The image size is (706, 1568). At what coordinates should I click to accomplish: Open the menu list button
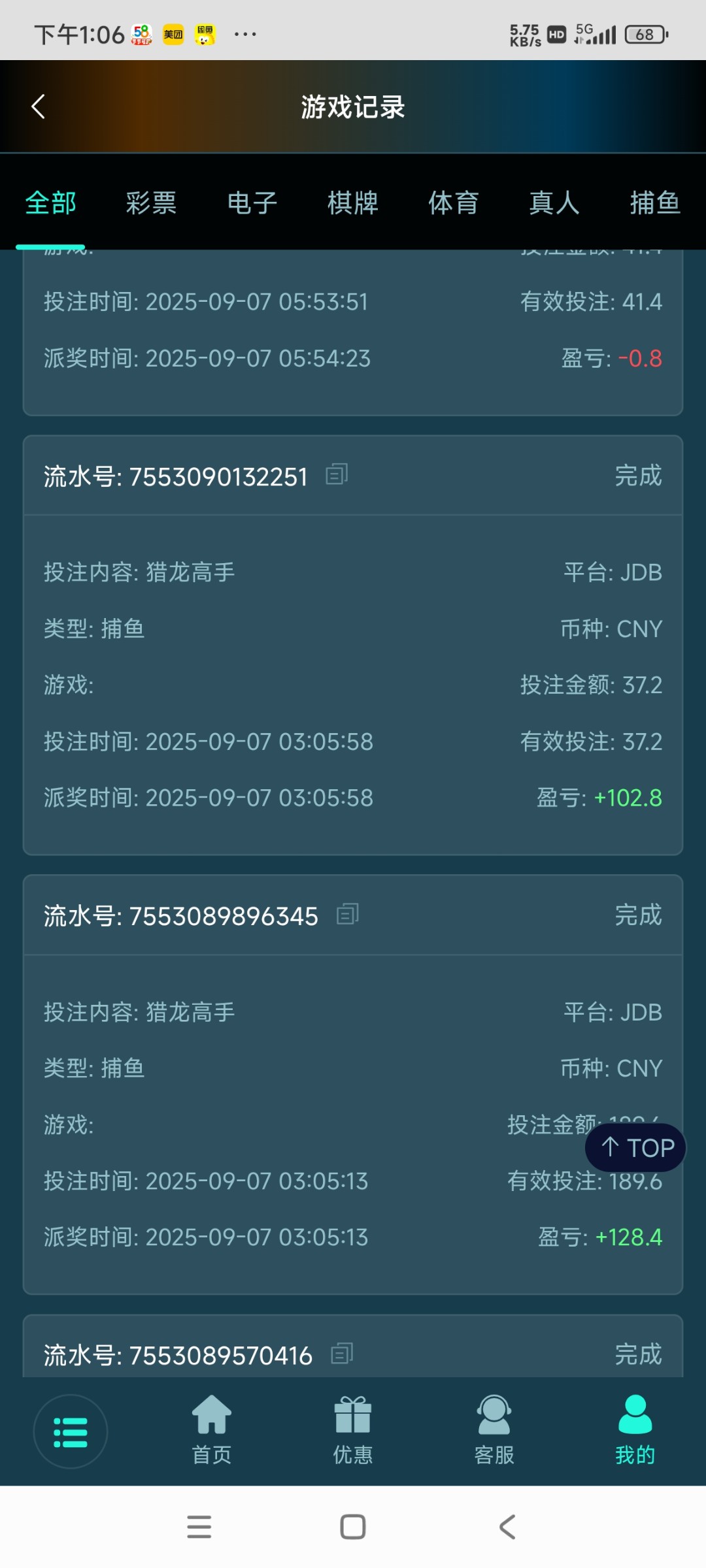click(71, 1431)
